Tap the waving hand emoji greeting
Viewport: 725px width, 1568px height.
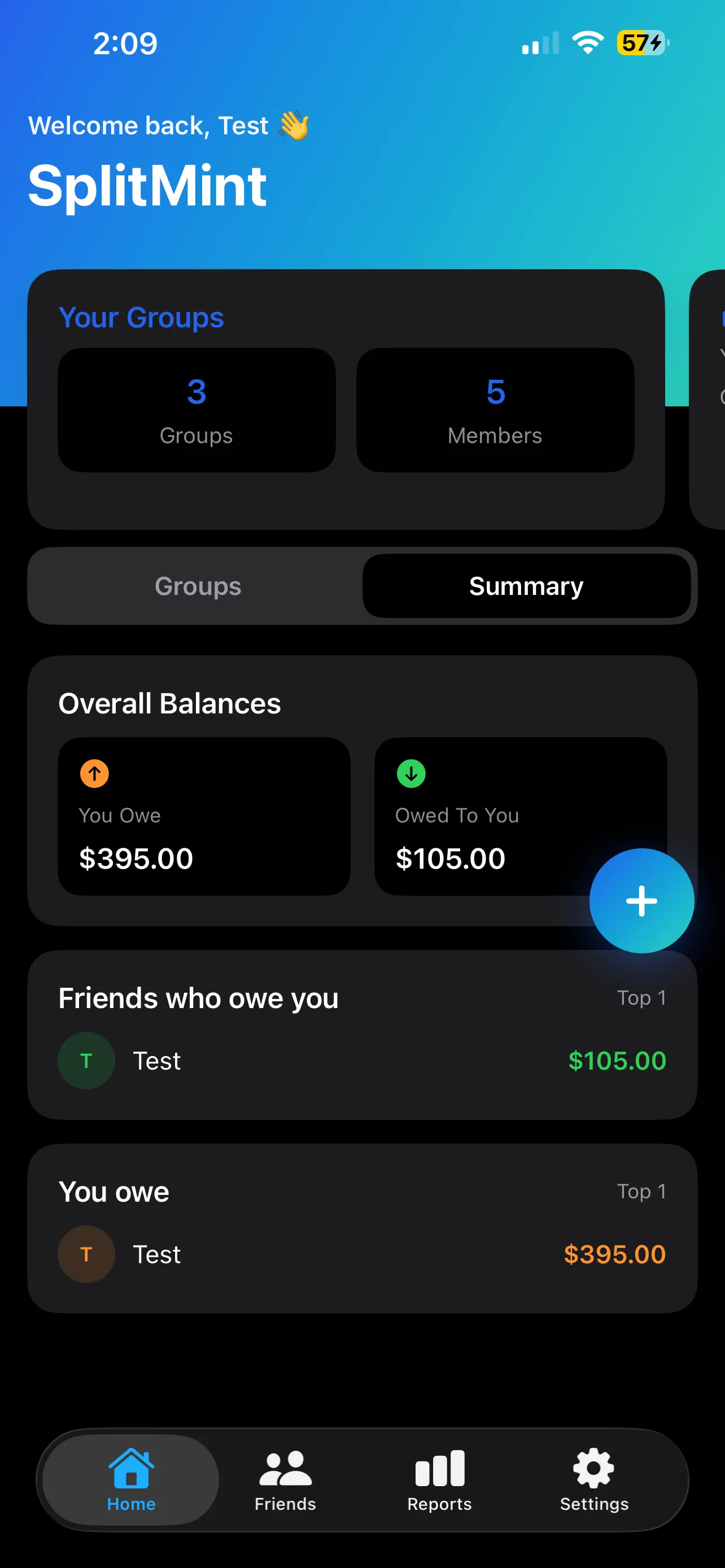pyautogui.click(x=294, y=126)
